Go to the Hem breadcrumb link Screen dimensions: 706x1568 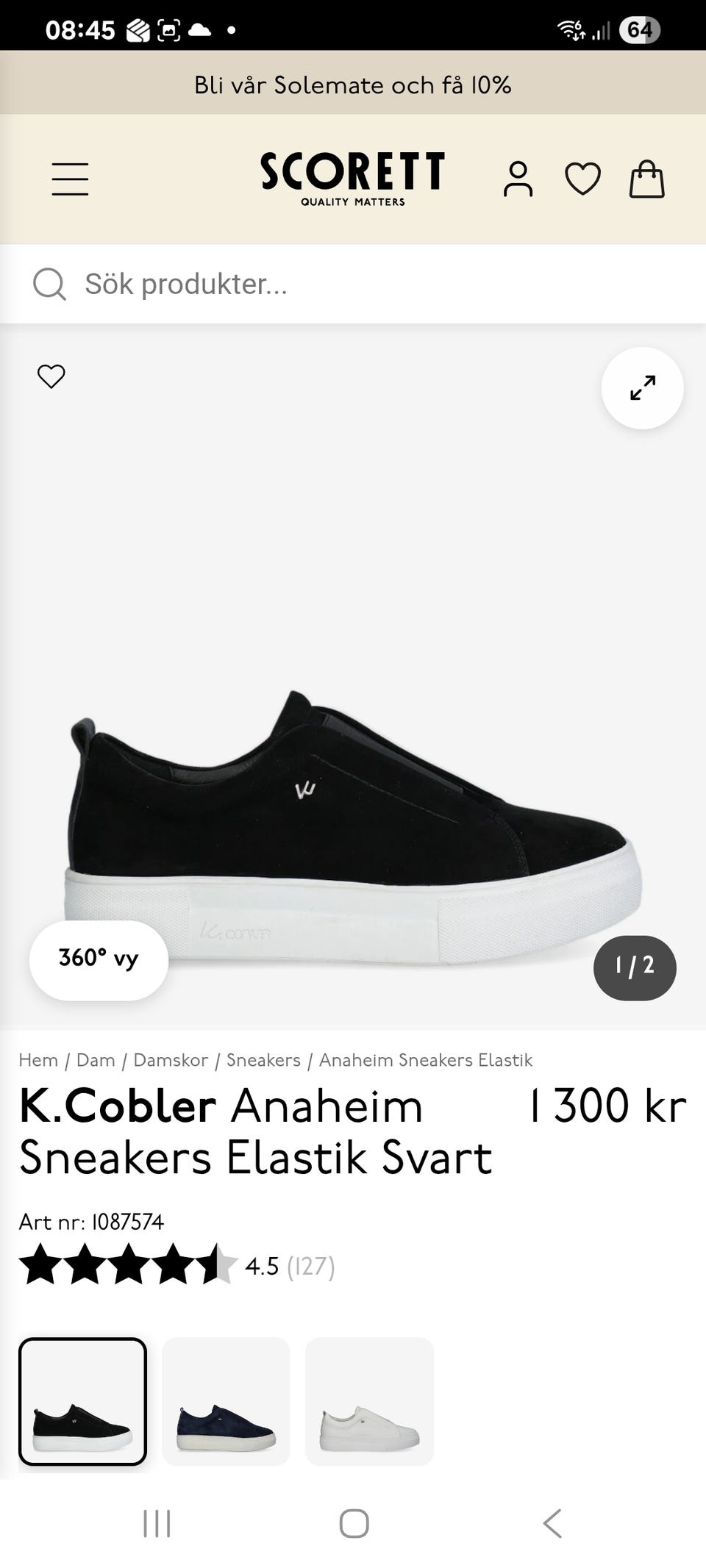click(38, 1060)
